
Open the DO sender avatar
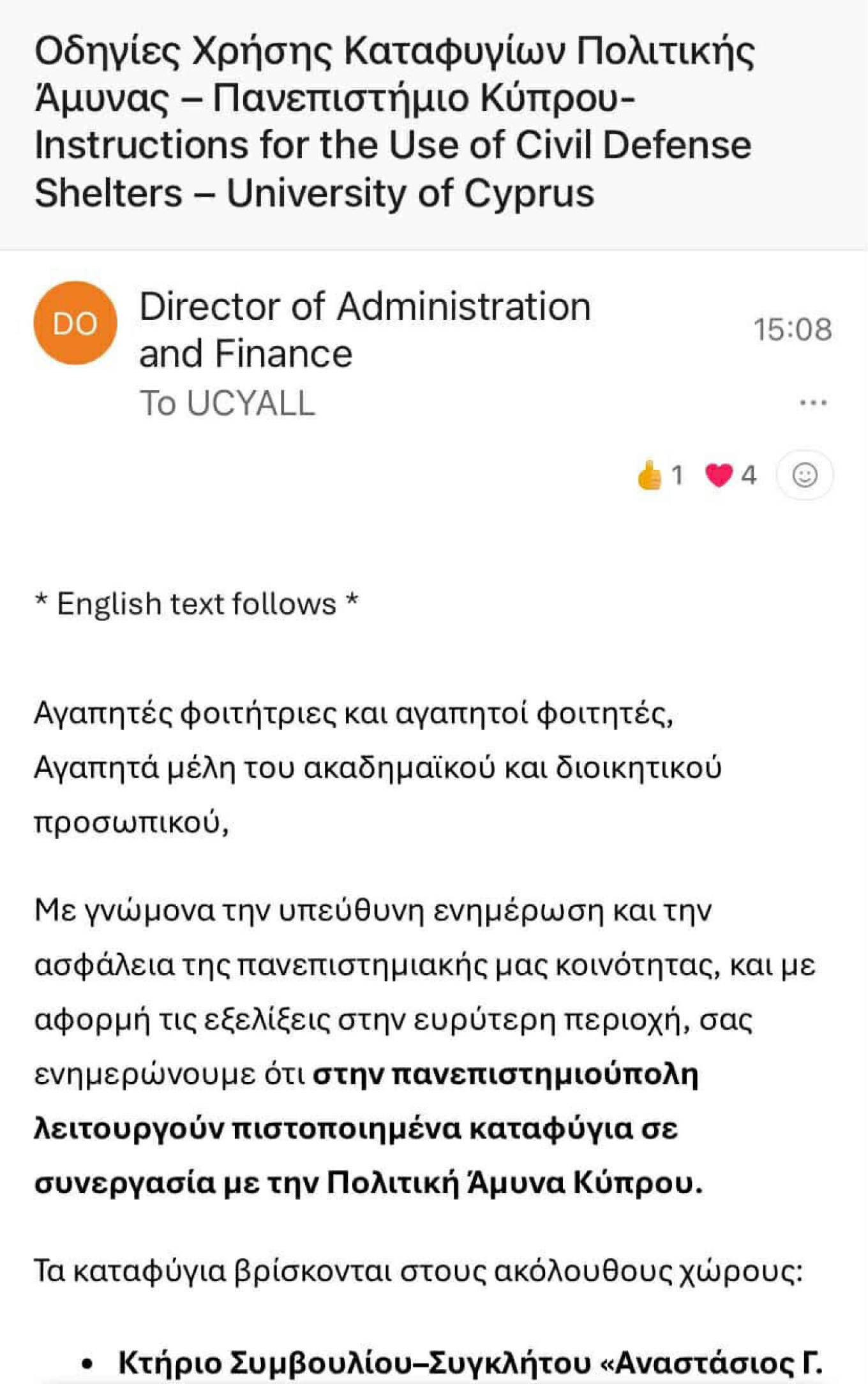[x=75, y=323]
